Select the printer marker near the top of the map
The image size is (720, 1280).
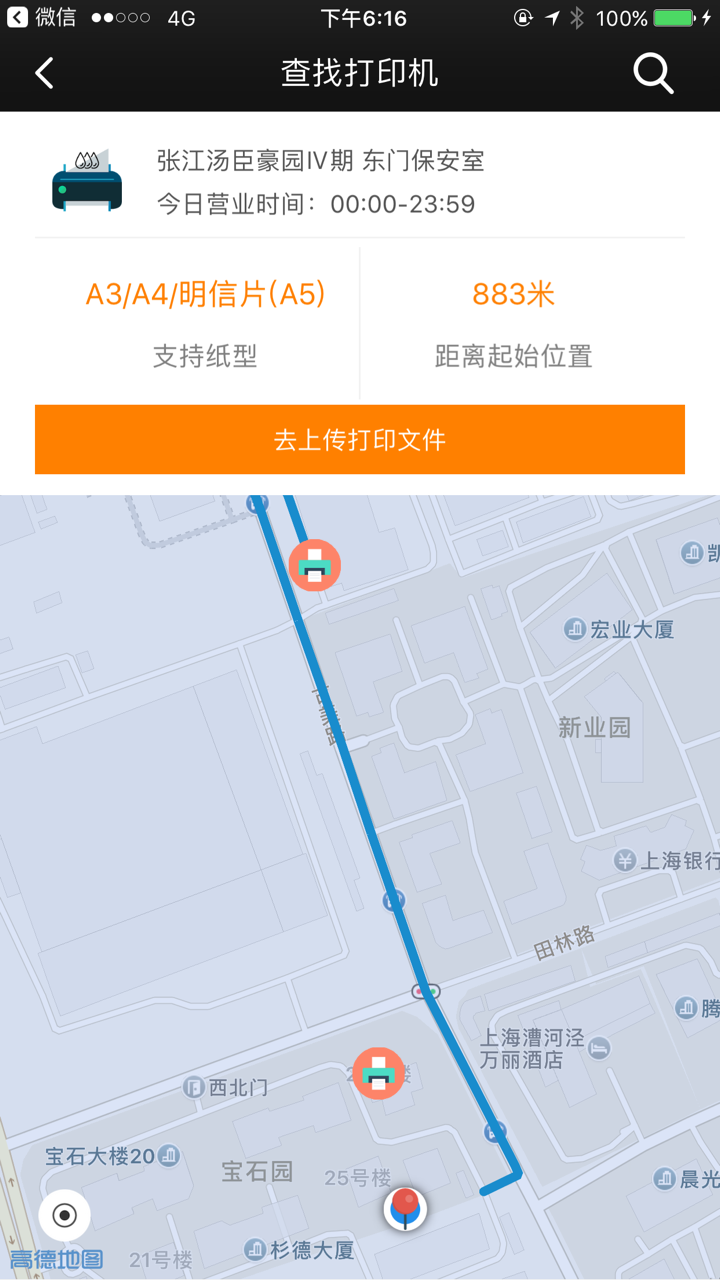point(314,564)
